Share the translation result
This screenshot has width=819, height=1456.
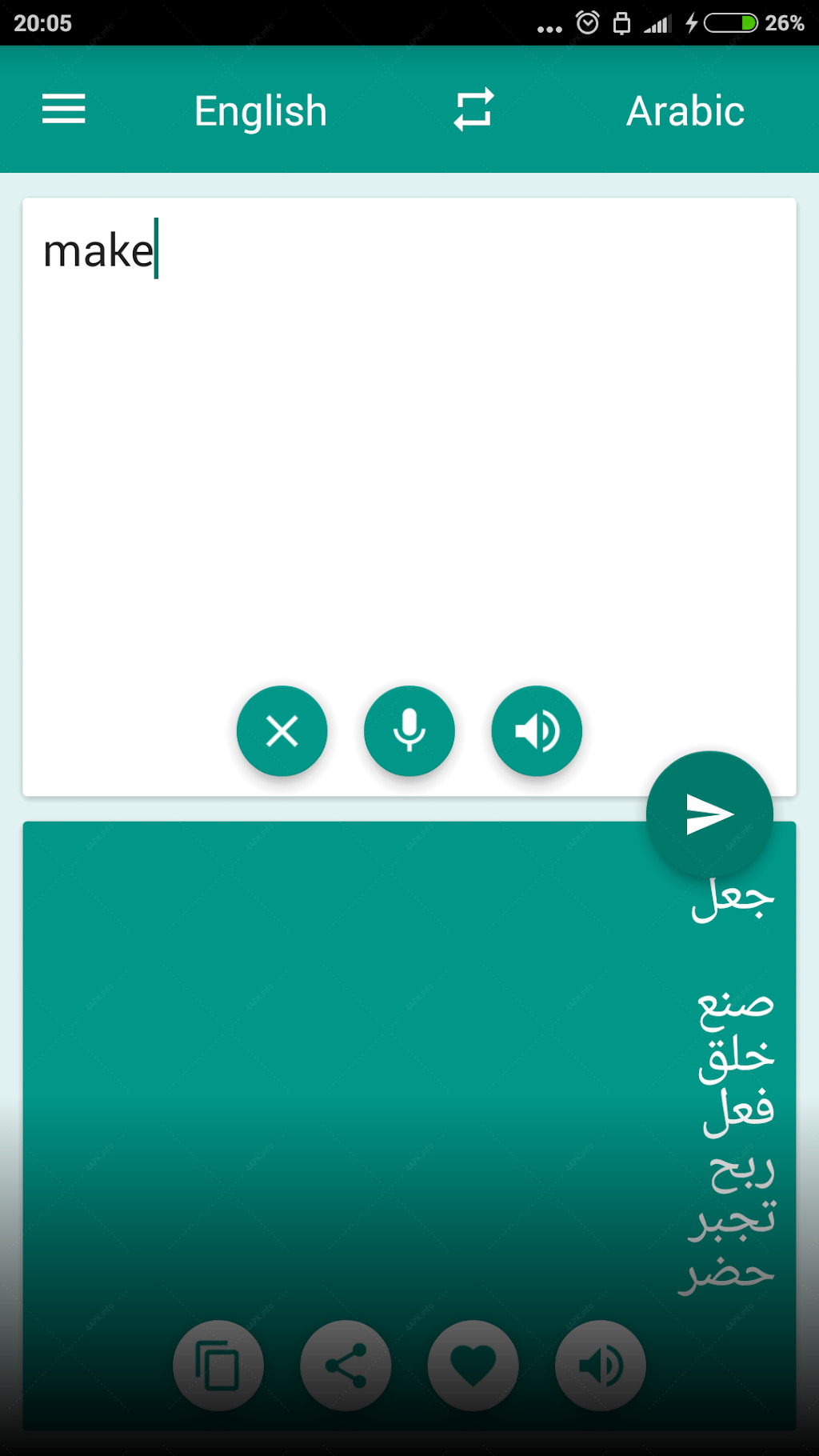pyautogui.click(x=346, y=1366)
